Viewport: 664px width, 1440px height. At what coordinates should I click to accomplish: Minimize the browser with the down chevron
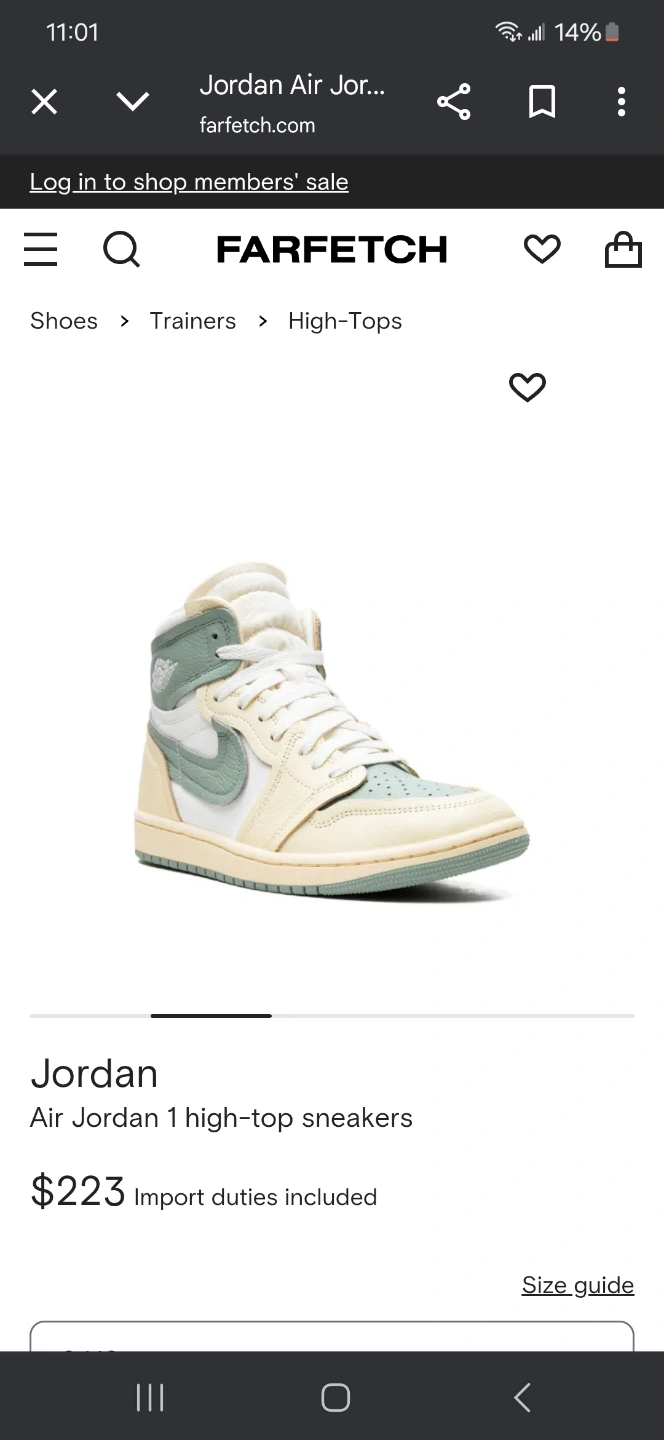click(x=133, y=102)
